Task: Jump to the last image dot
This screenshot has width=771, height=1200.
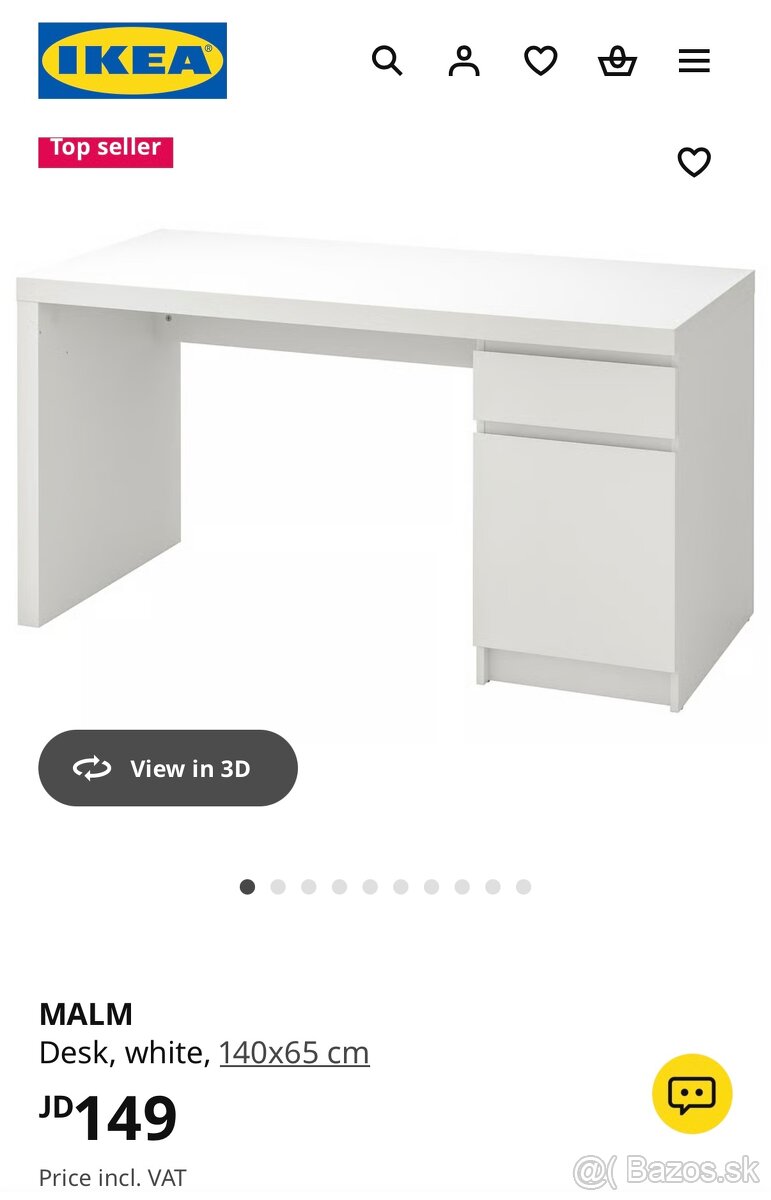Action: tap(521, 886)
